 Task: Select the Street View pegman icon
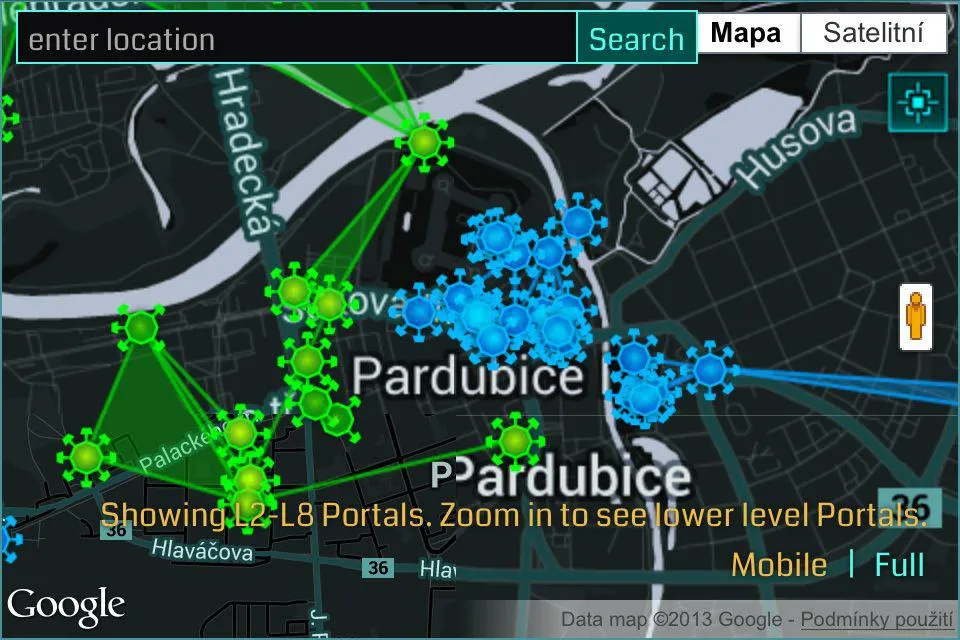915,317
